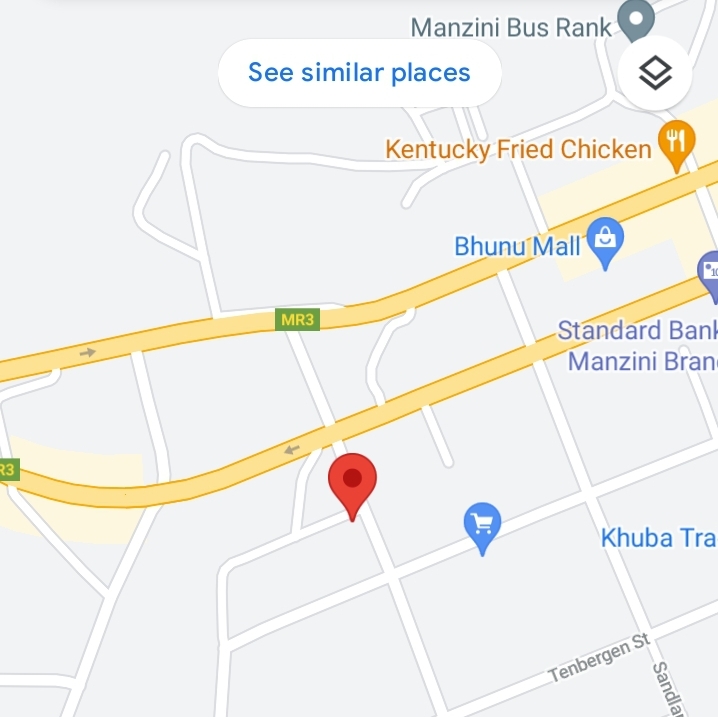Open the blue shopping cart store pin
Viewport: 718px width, 717px height.
pos(482,524)
